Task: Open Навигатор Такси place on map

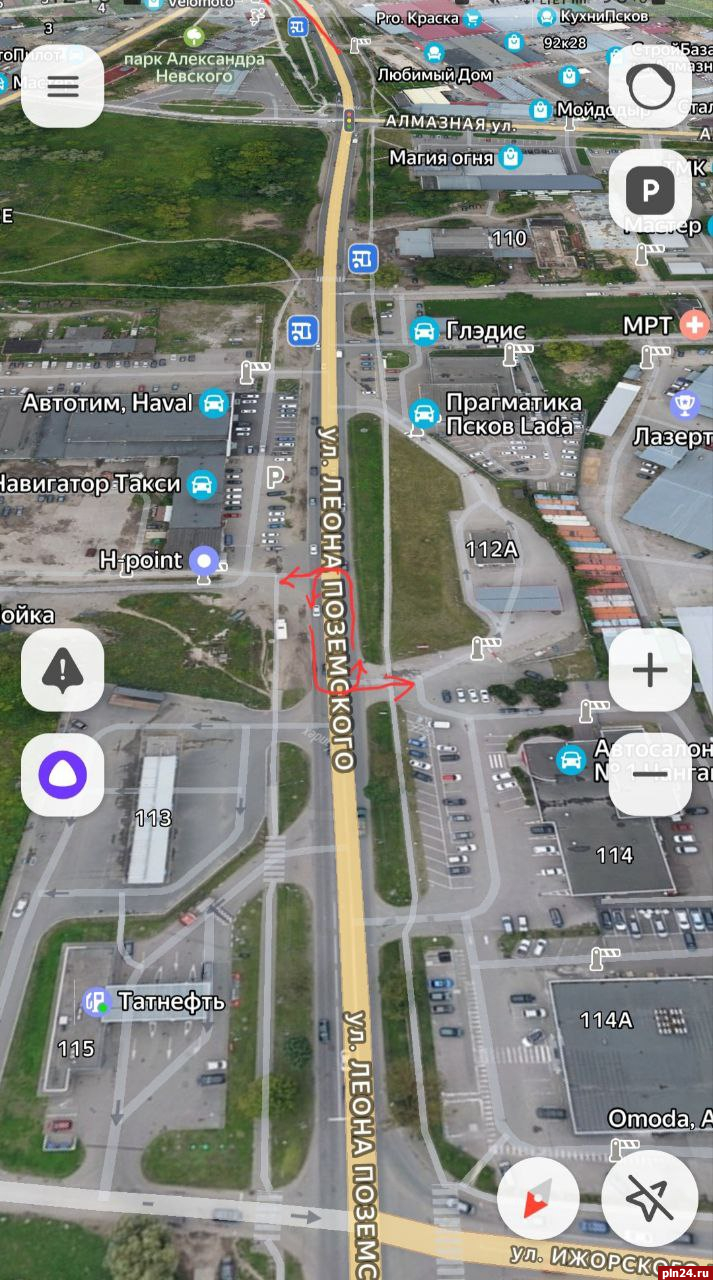Action: tap(202, 485)
